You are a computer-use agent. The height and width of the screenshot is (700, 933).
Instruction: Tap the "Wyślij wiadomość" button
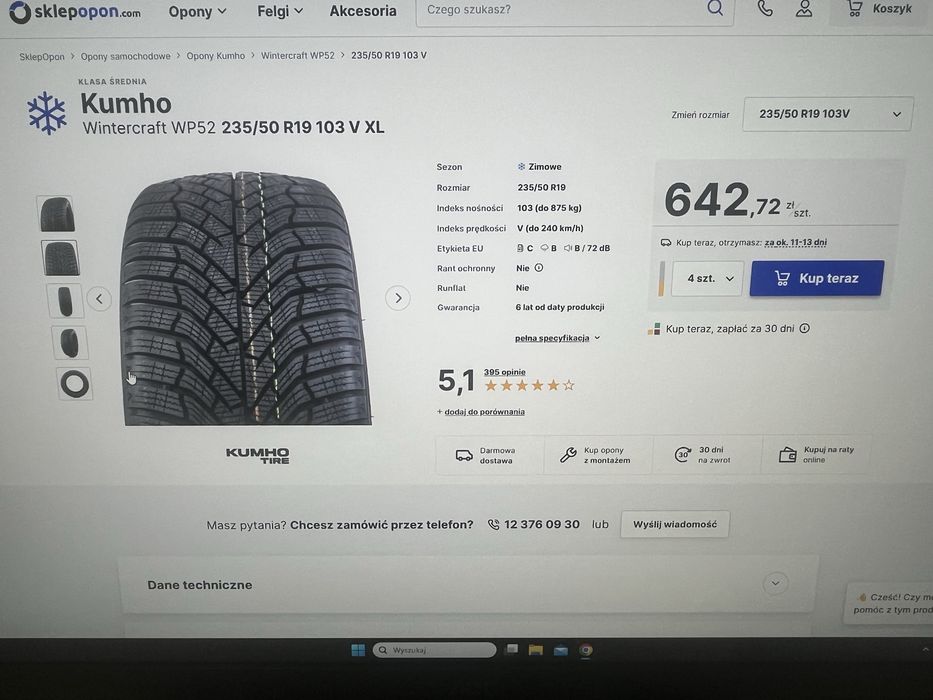[x=675, y=524]
